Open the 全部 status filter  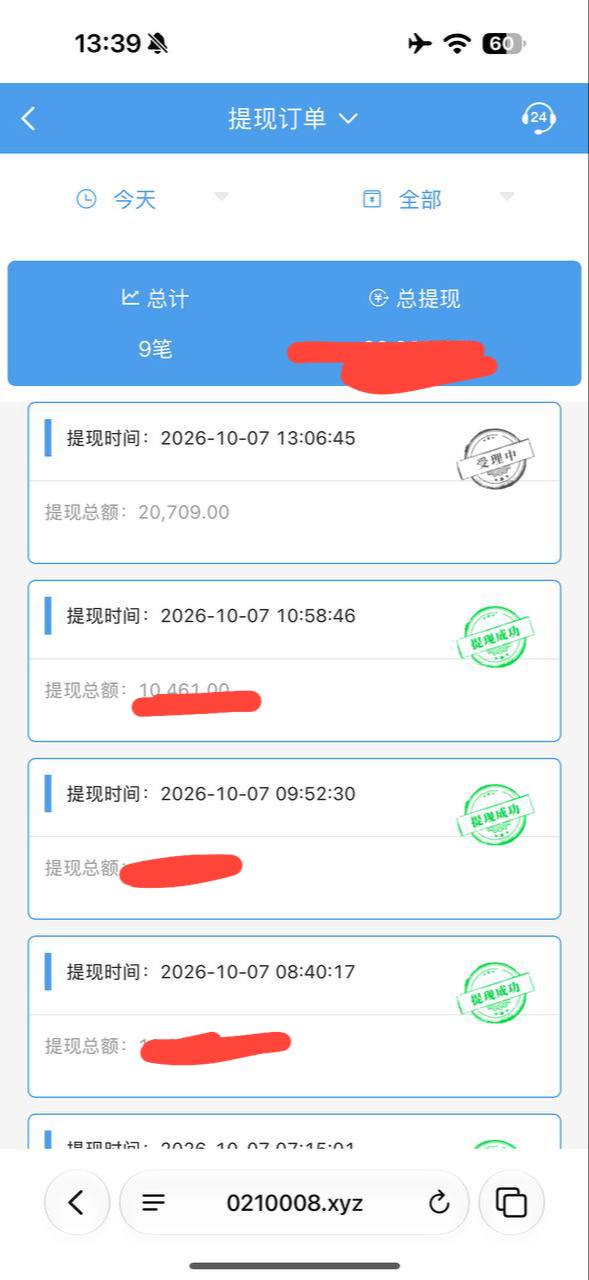pos(438,199)
